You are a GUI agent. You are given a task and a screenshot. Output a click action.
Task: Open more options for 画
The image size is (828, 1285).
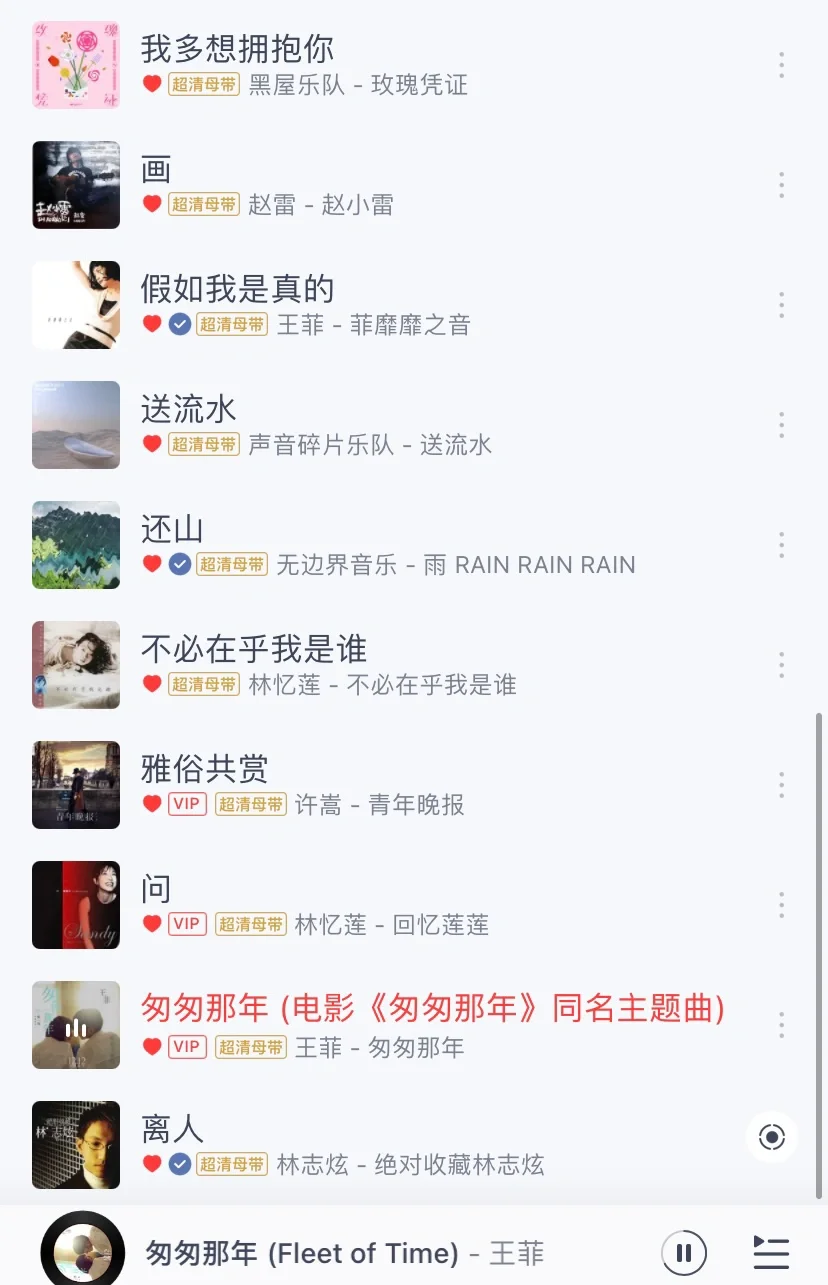781,185
